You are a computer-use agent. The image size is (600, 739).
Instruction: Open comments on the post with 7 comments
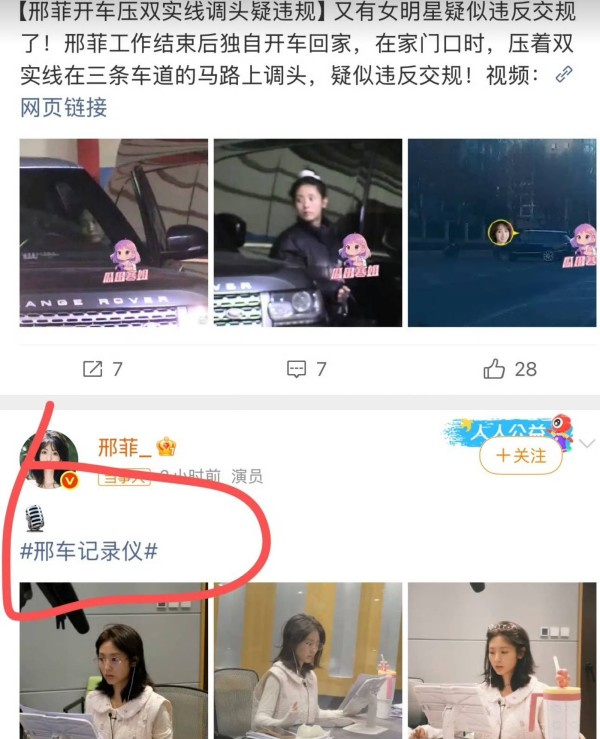click(306, 369)
